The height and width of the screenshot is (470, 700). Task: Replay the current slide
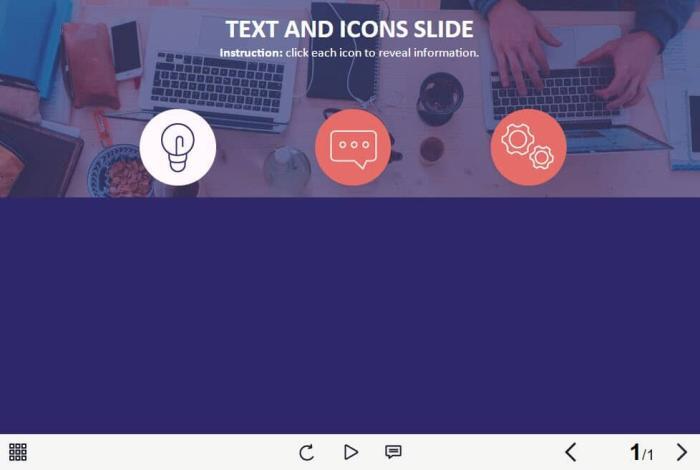[x=307, y=452]
